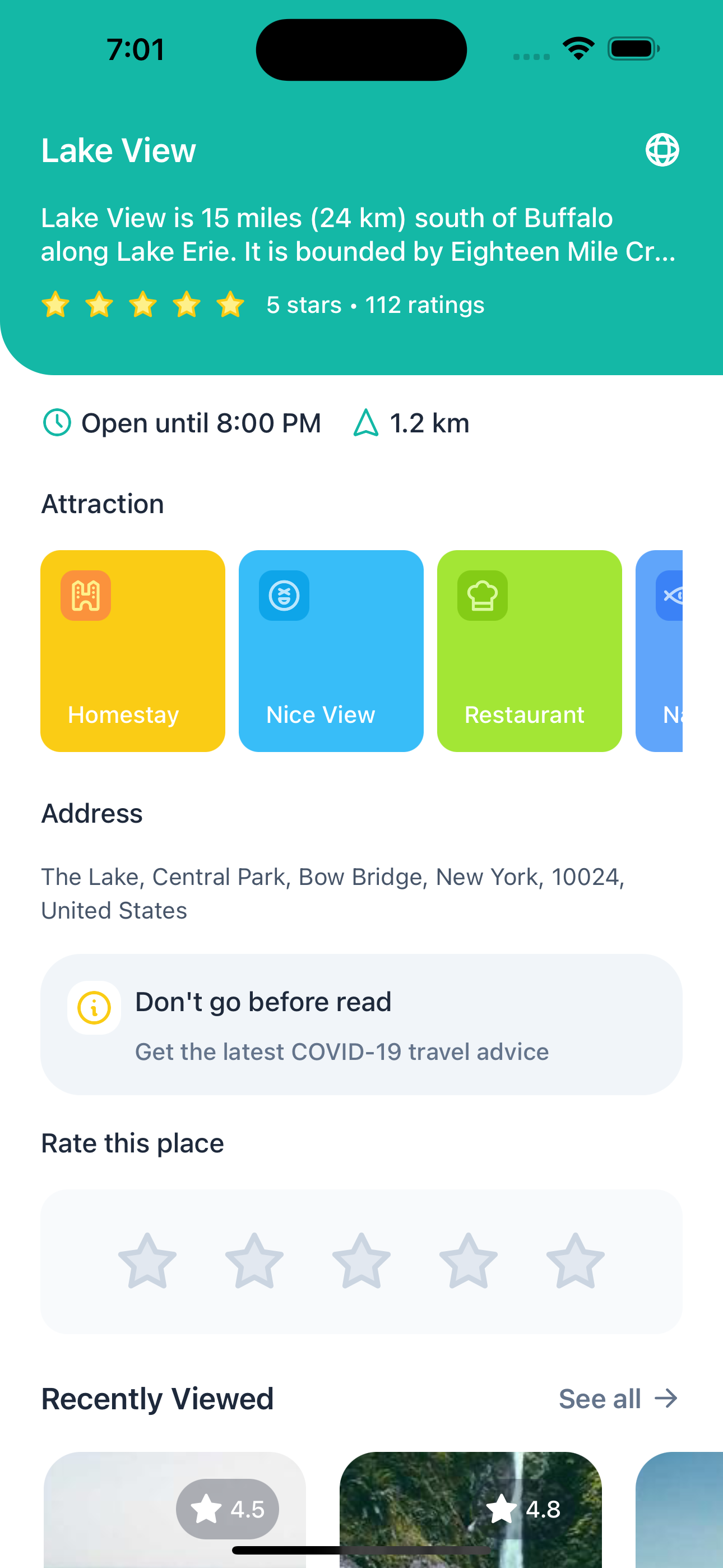Open the COVID-19 travel advice card
The width and height of the screenshot is (723, 1568).
click(361, 1025)
